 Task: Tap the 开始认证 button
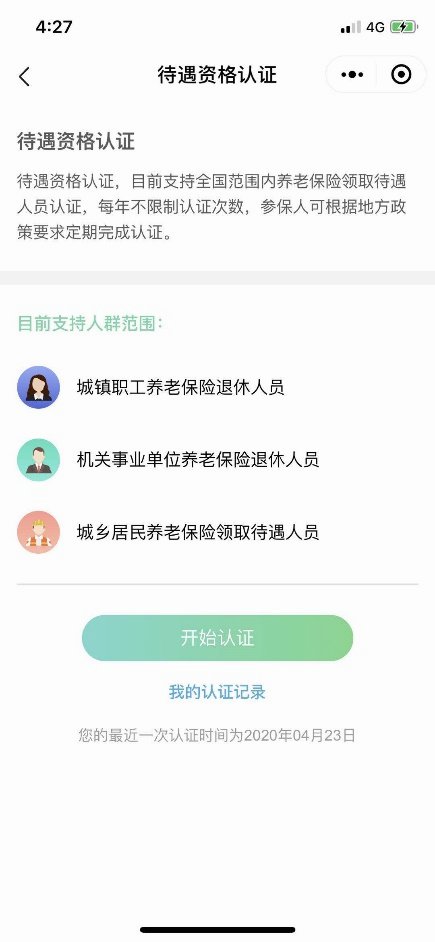pos(218,637)
